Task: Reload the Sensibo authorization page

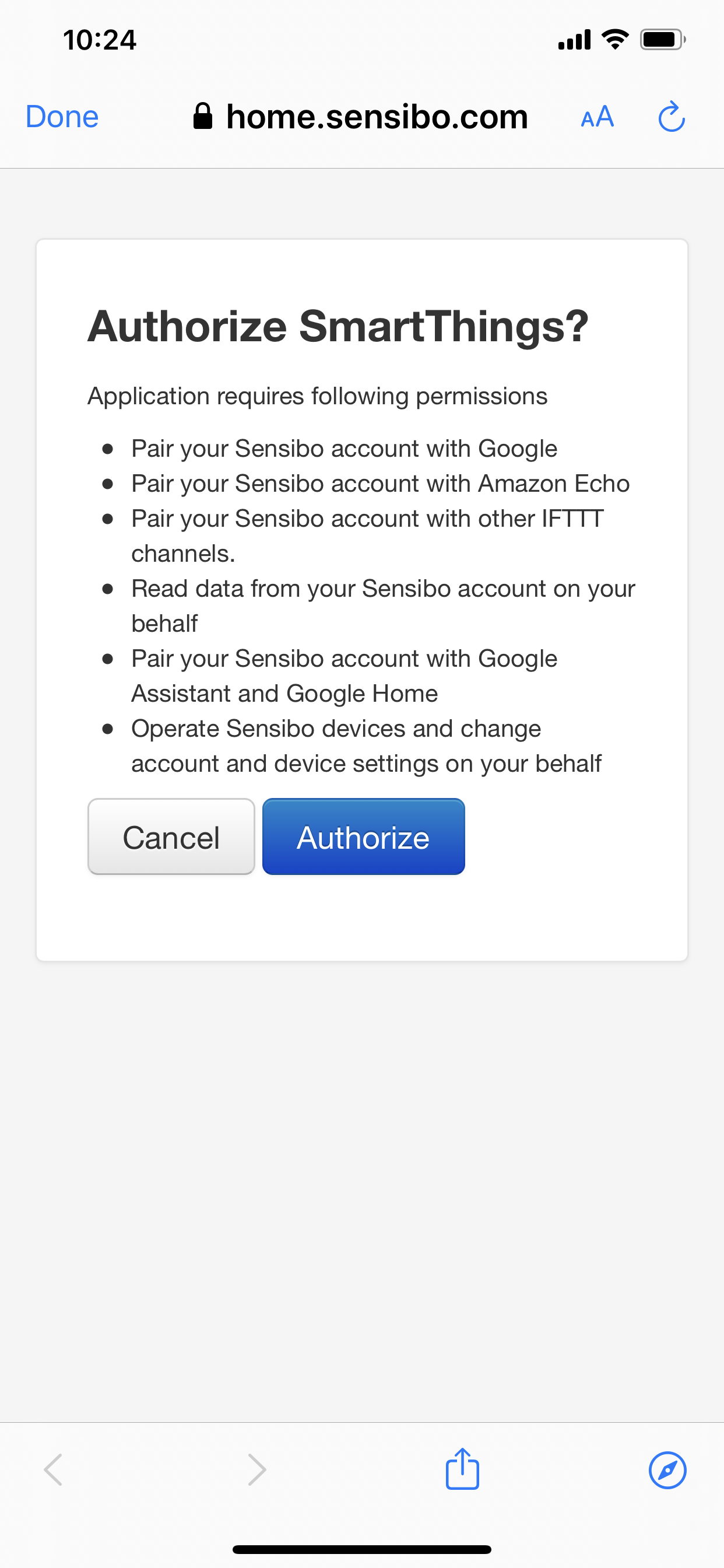Action: 672,116
